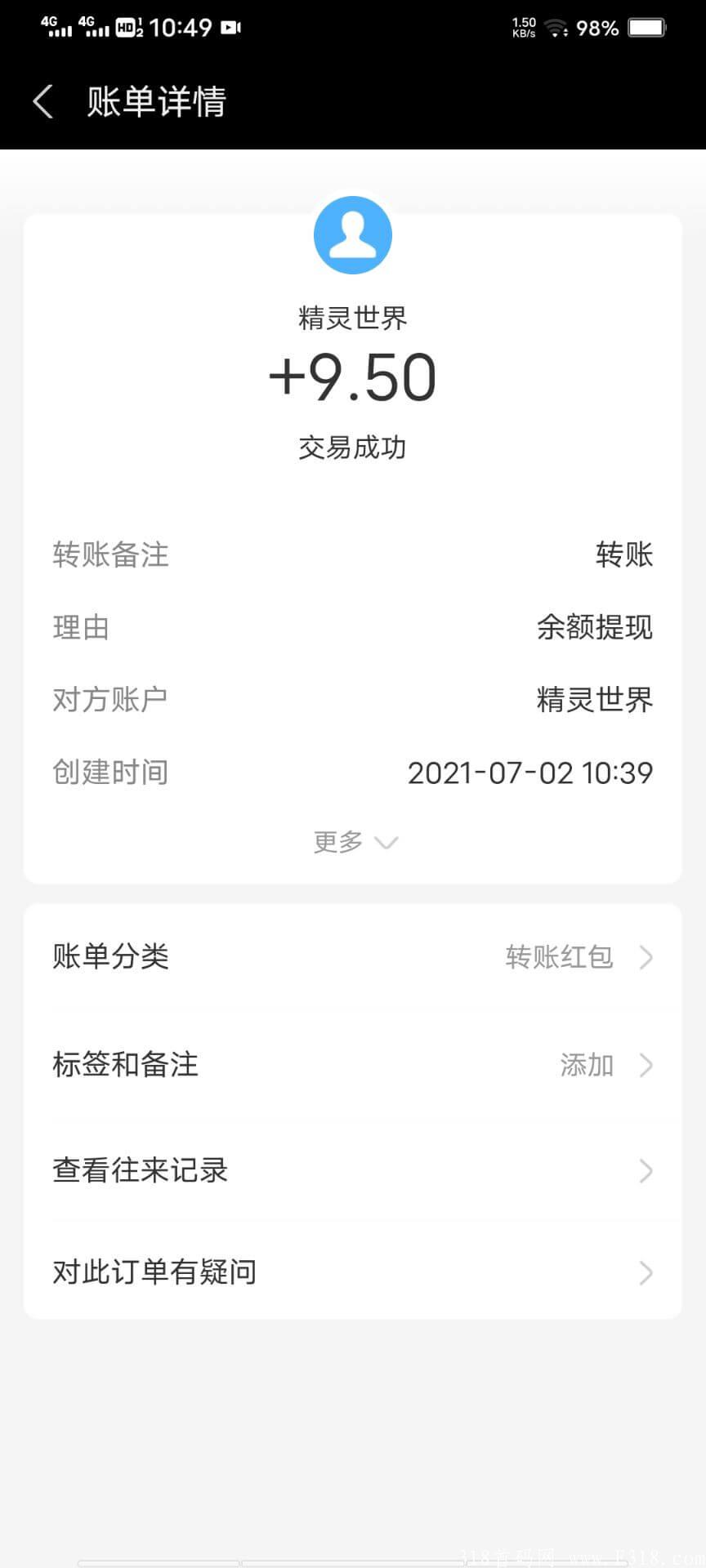Image resolution: width=706 pixels, height=1568 pixels.
Task: Tap the battery indicator showing 98%
Action: [x=645, y=27]
